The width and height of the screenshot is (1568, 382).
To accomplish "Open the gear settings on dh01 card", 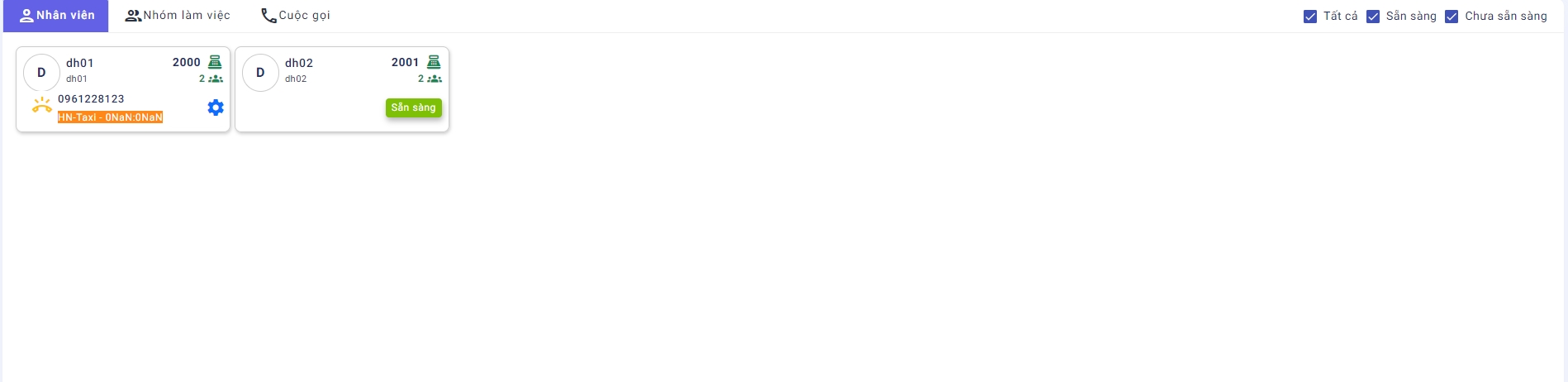I will 216,107.
